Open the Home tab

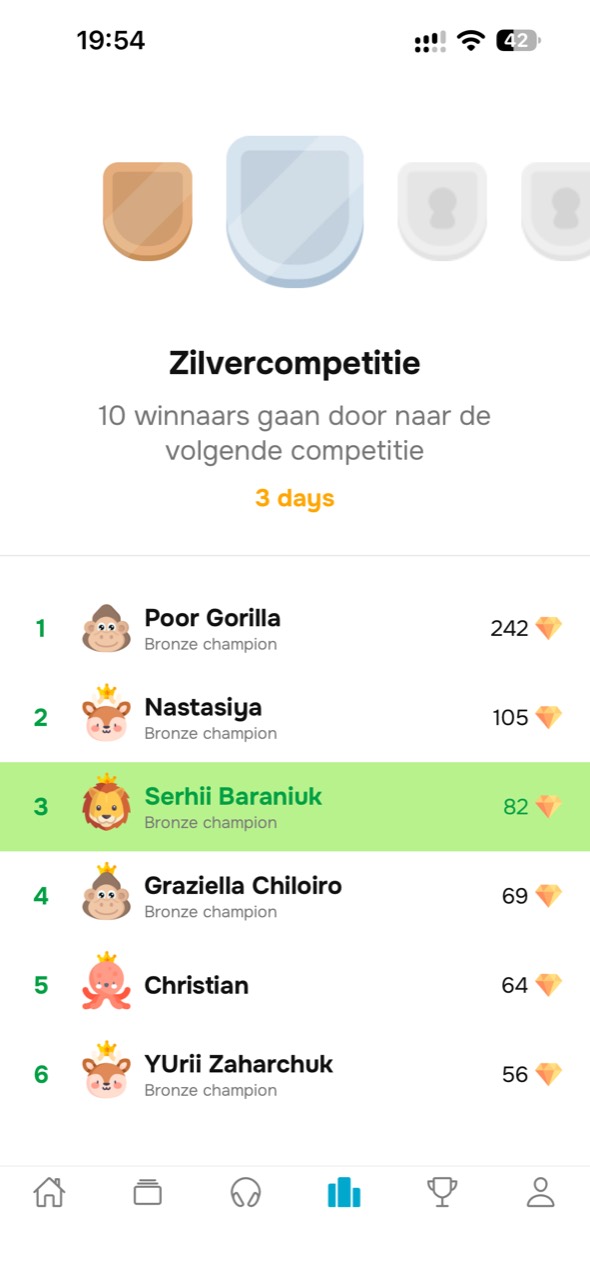[x=49, y=1192]
